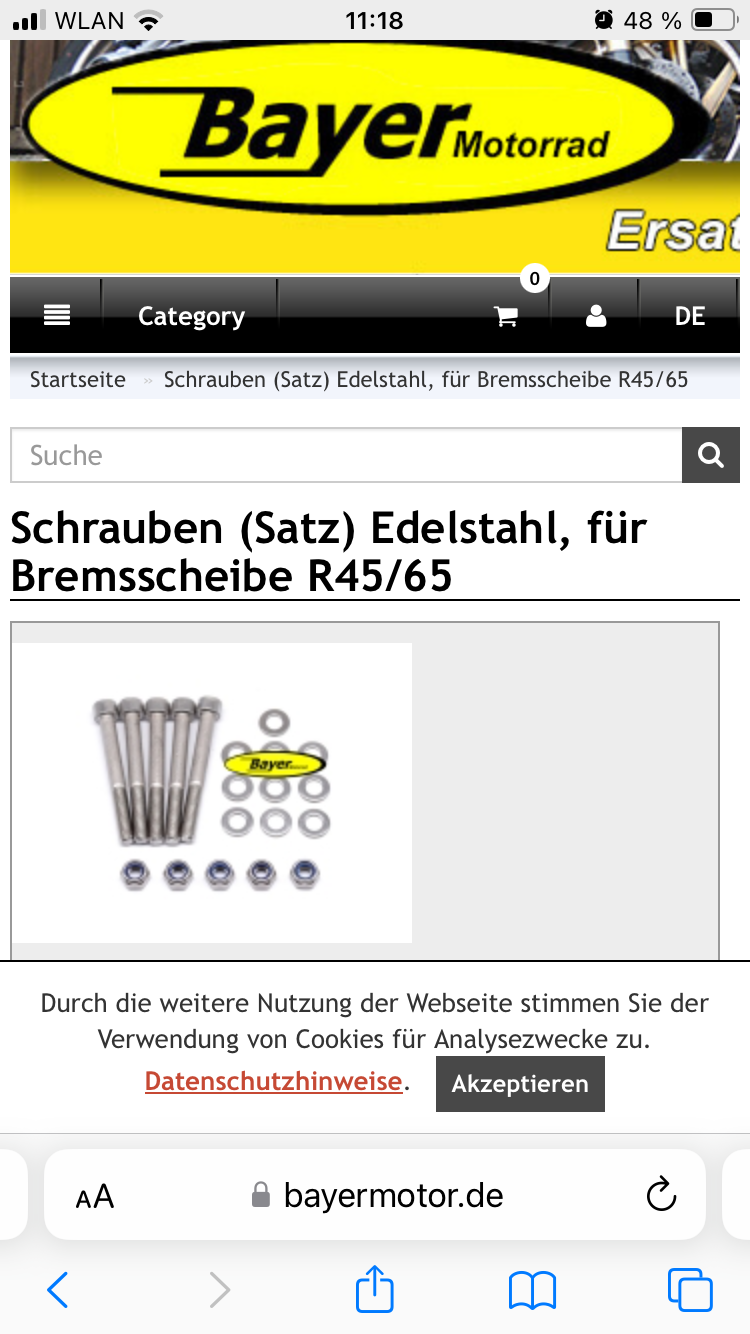The height and width of the screenshot is (1334, 750).
Task: Show open Safari tabs
Action: tap(690, 1290)
